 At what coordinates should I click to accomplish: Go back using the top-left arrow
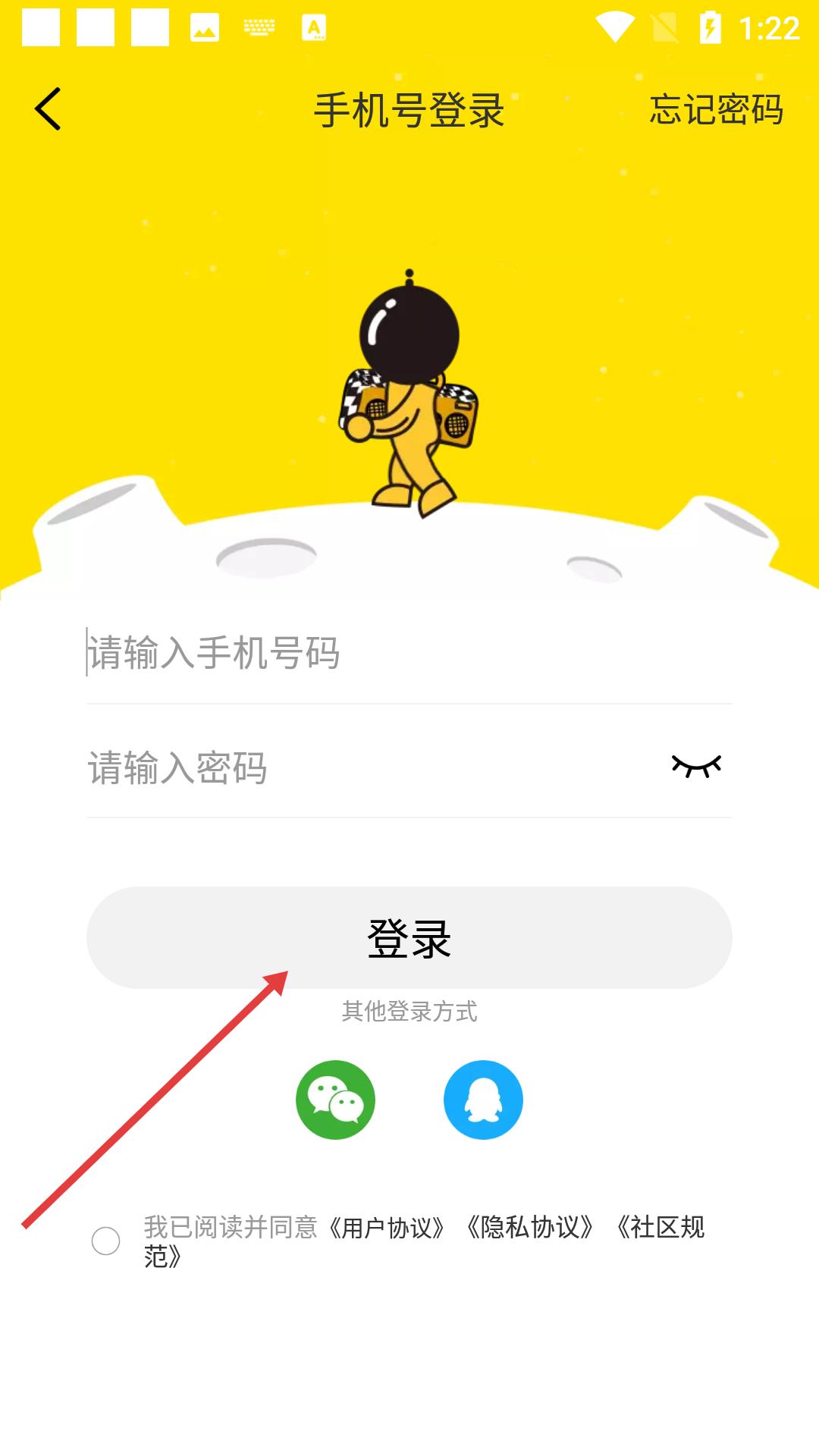pyautogui.click(x=48, y=109)
